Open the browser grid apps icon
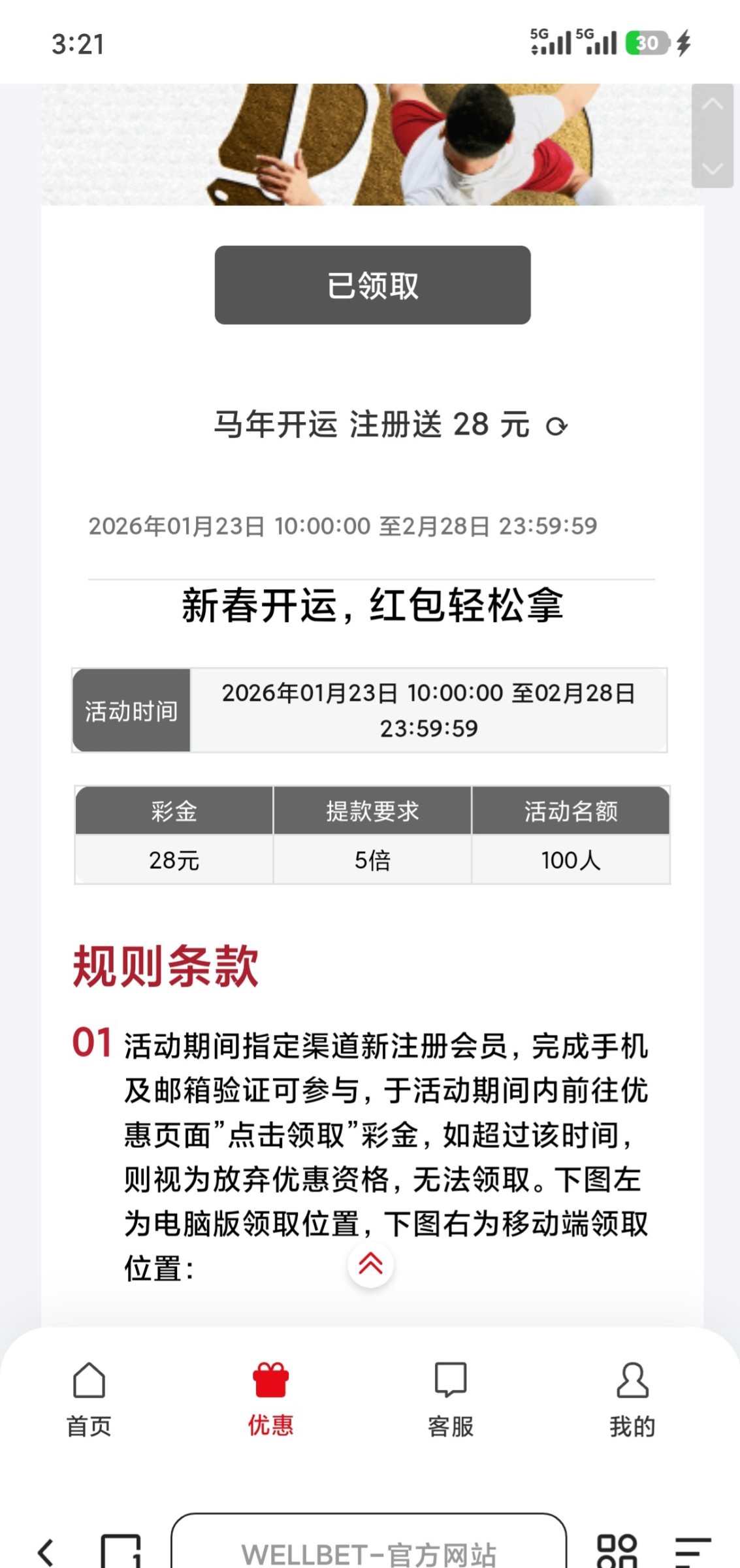 tap(617, 1552)
